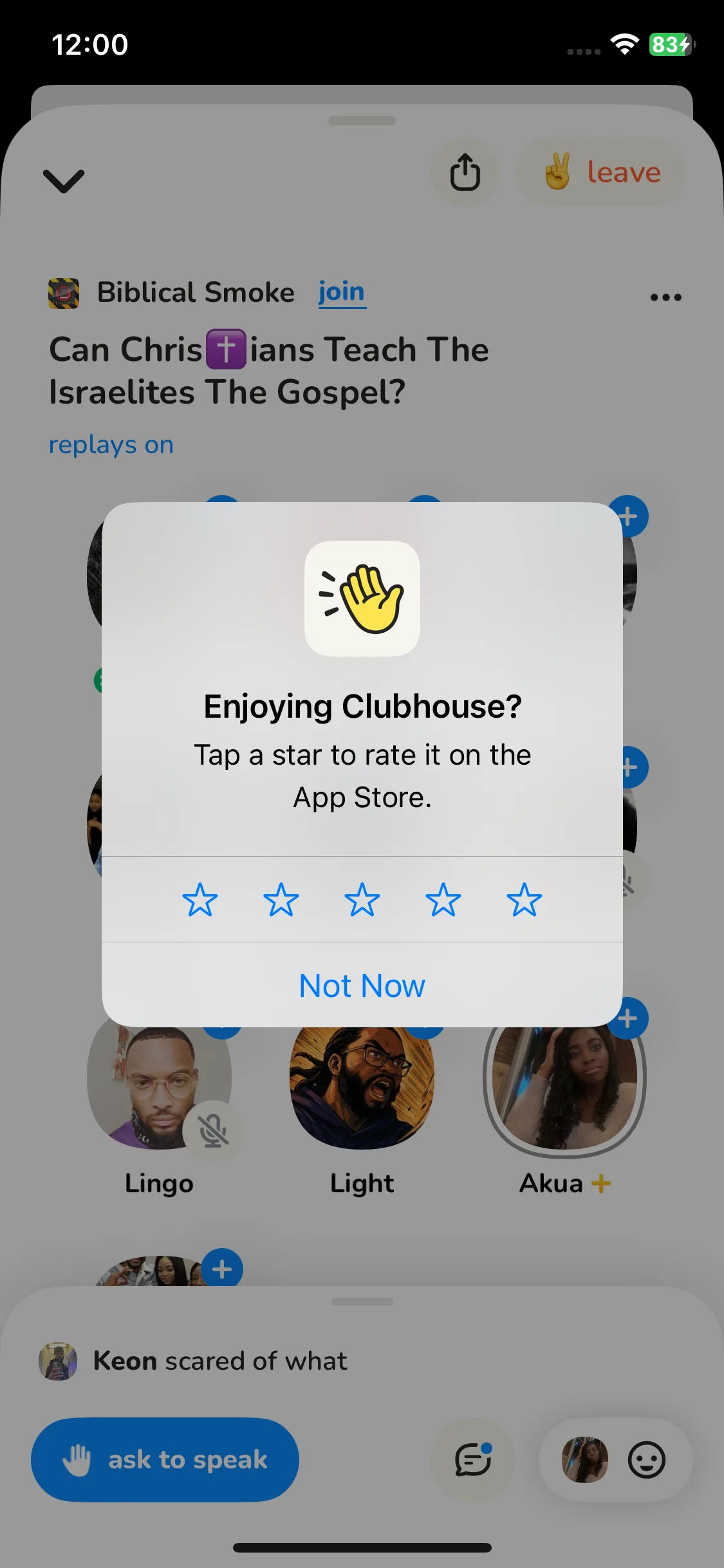Open the room chat icon
724x1568 pixels.
click(474, 1459)
